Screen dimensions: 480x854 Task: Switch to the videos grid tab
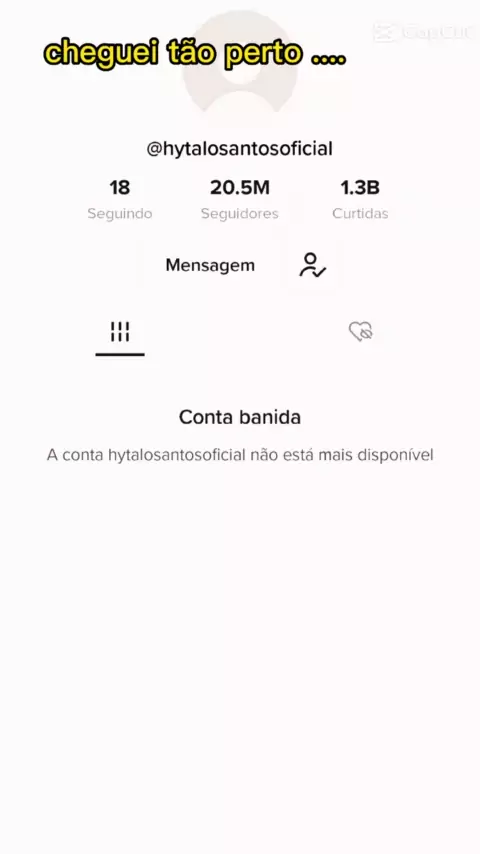[x=120, y=332]
